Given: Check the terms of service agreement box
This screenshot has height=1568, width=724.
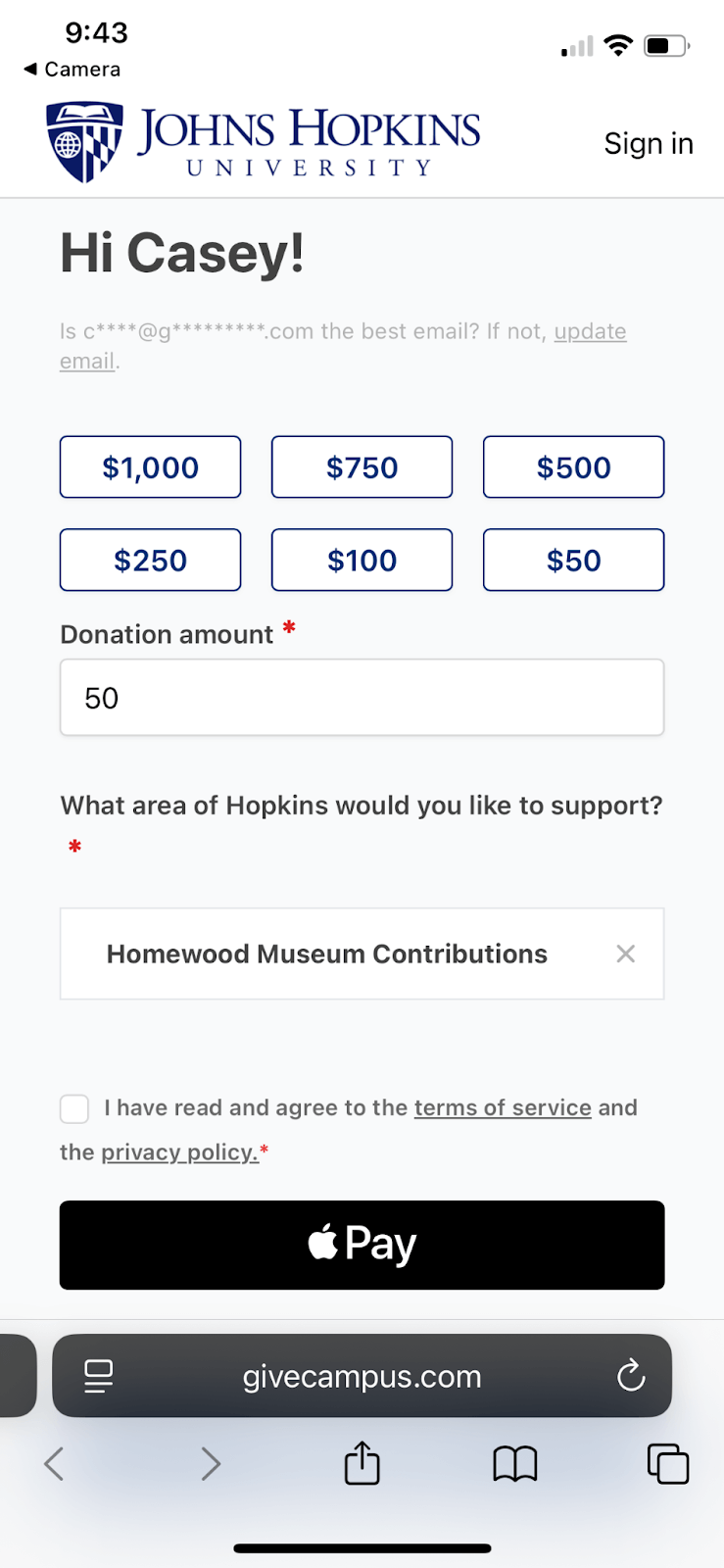Looking at the screenshot, I should 74,1108.
